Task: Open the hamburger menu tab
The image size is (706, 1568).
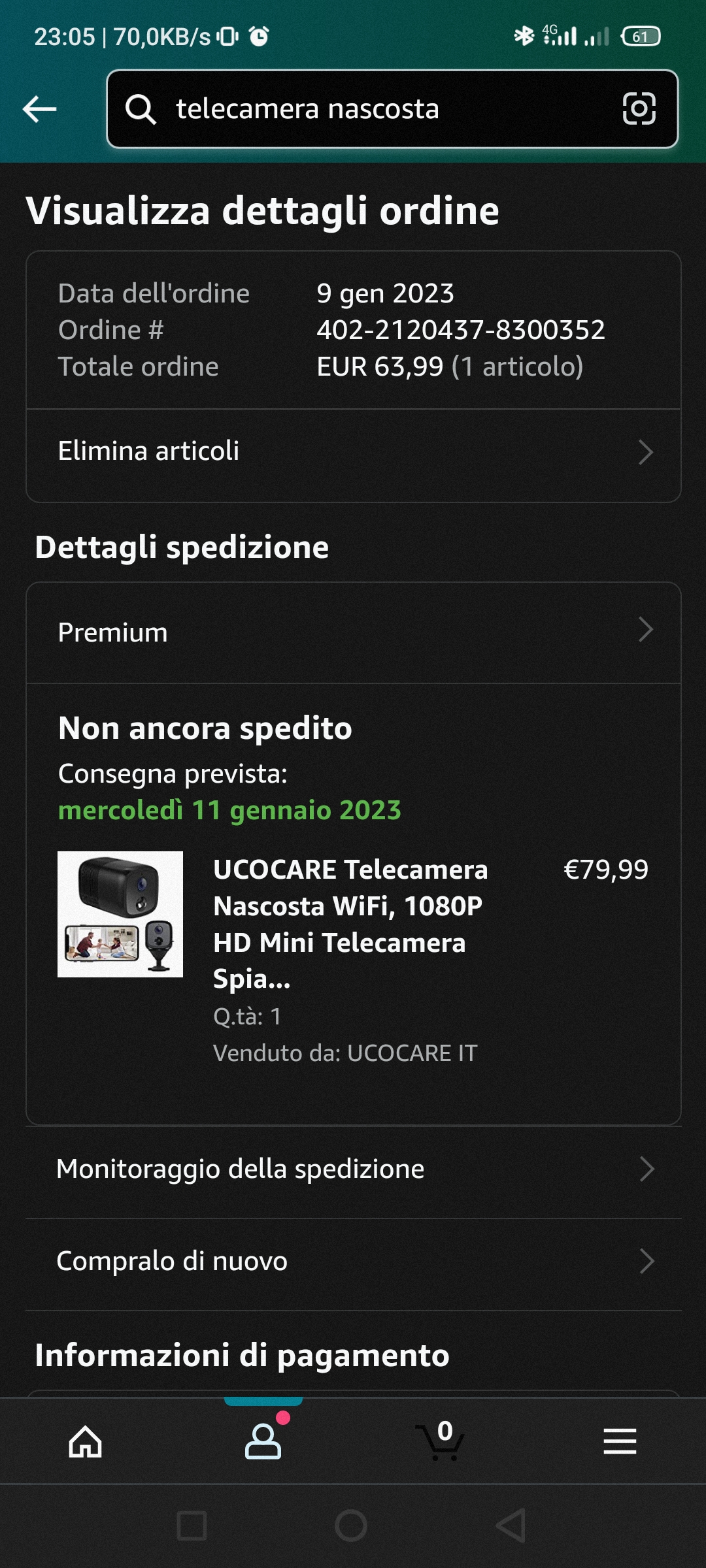Action: (x=619, y=1441)
